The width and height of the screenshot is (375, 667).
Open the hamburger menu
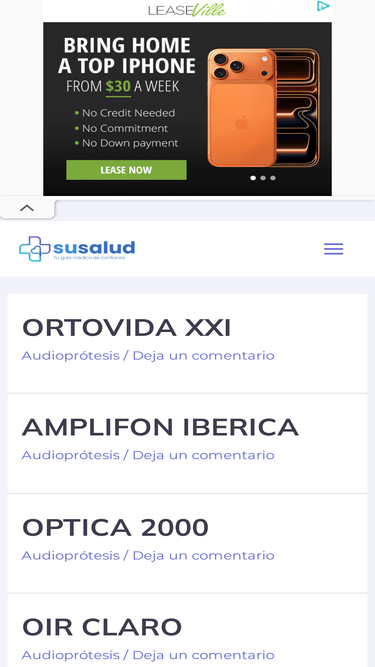tap(333, 249)
